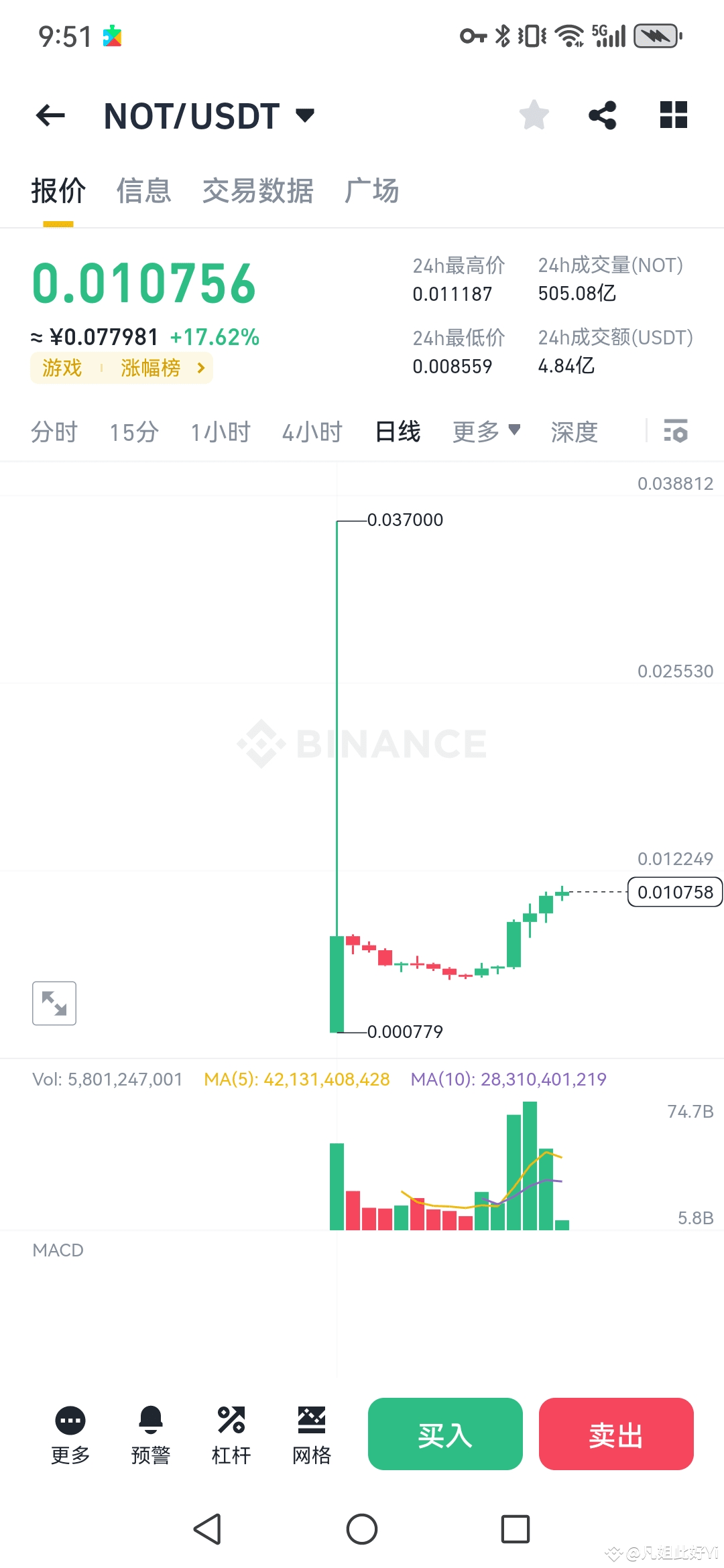Open the 游戏 涨幅榜 tag chip

tap(121, 368)
